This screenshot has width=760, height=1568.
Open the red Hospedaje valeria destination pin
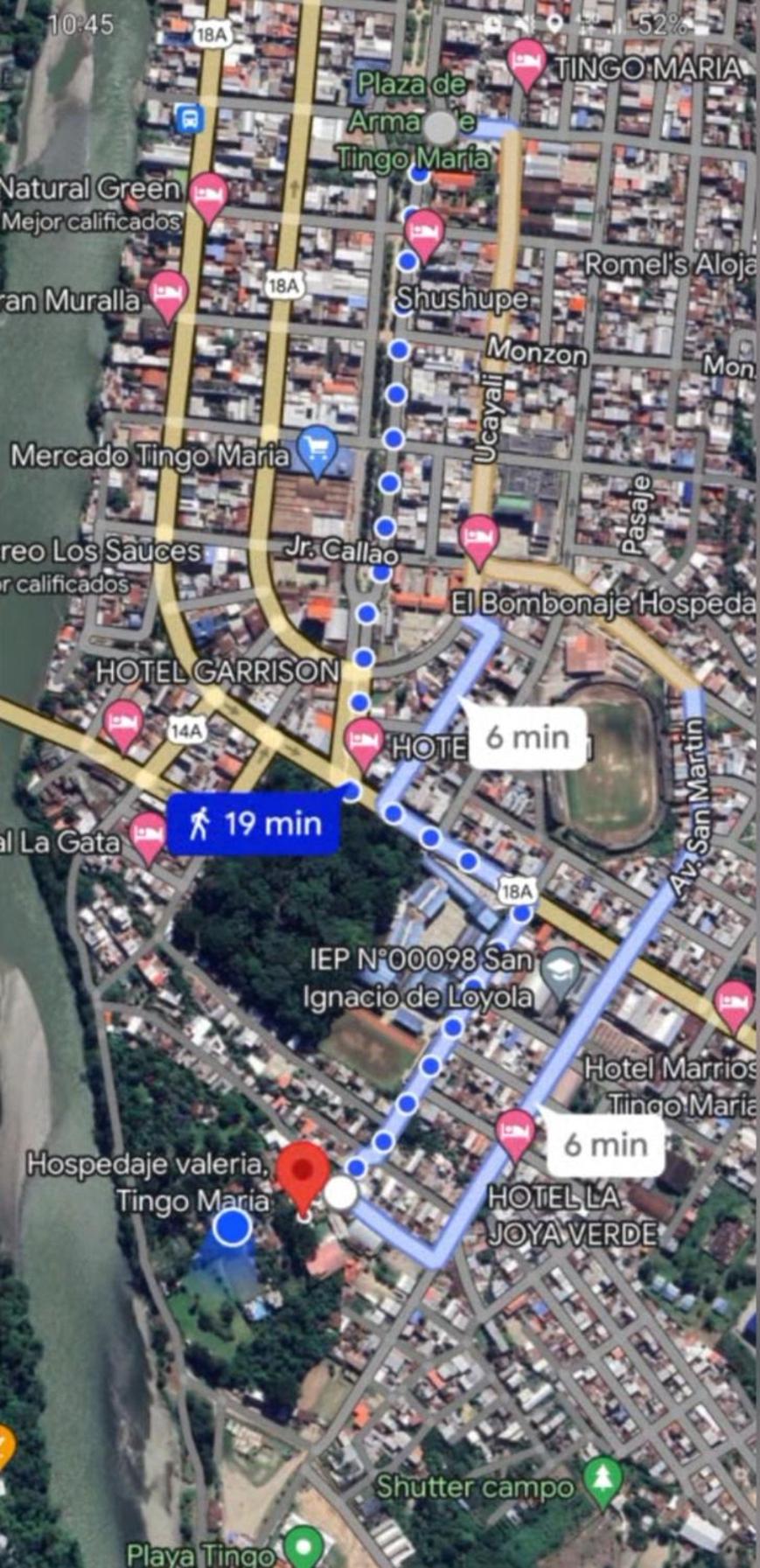click(x=303, y=1177)
